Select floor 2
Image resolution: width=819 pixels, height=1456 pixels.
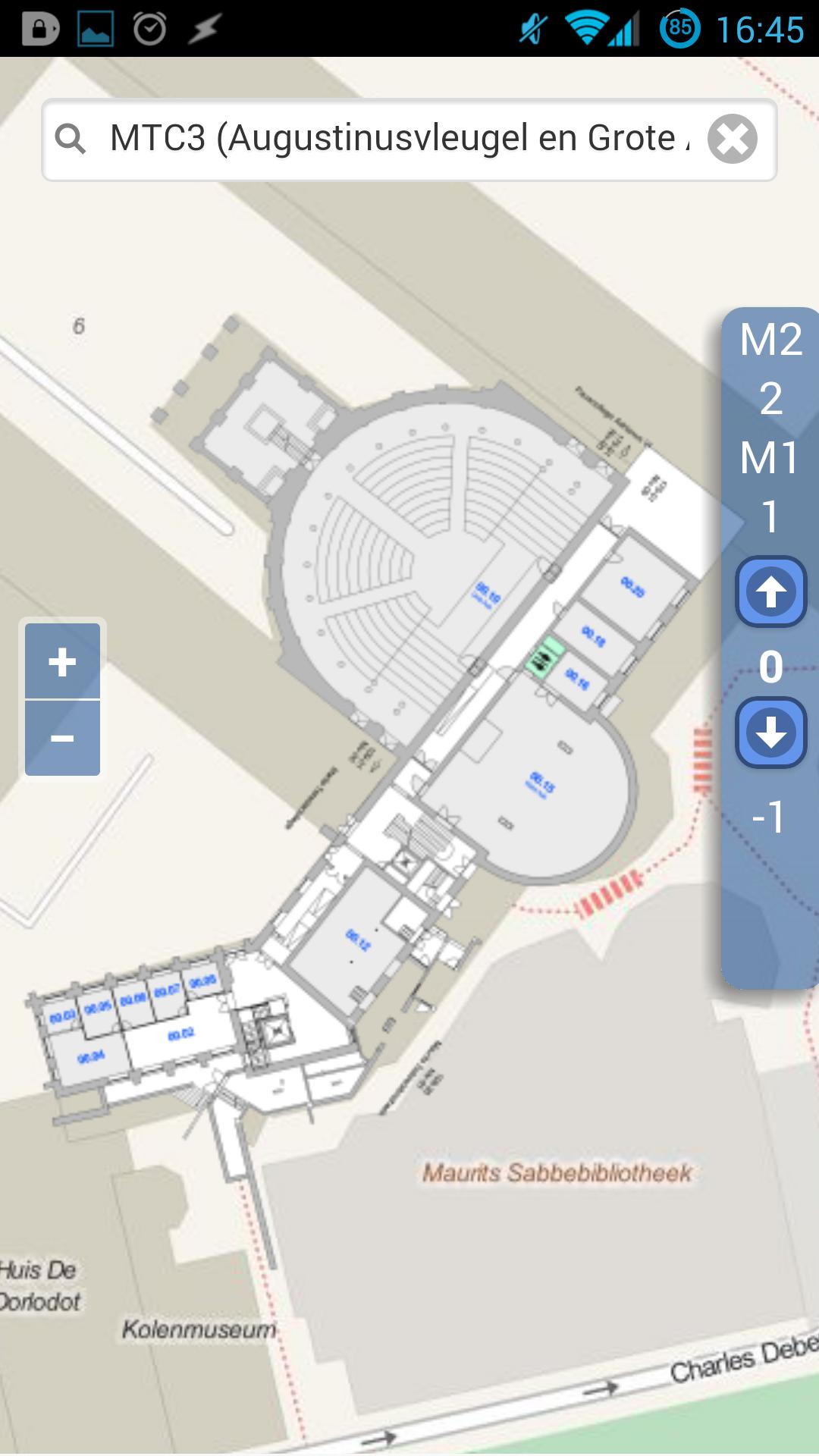[x=770, y=398]
